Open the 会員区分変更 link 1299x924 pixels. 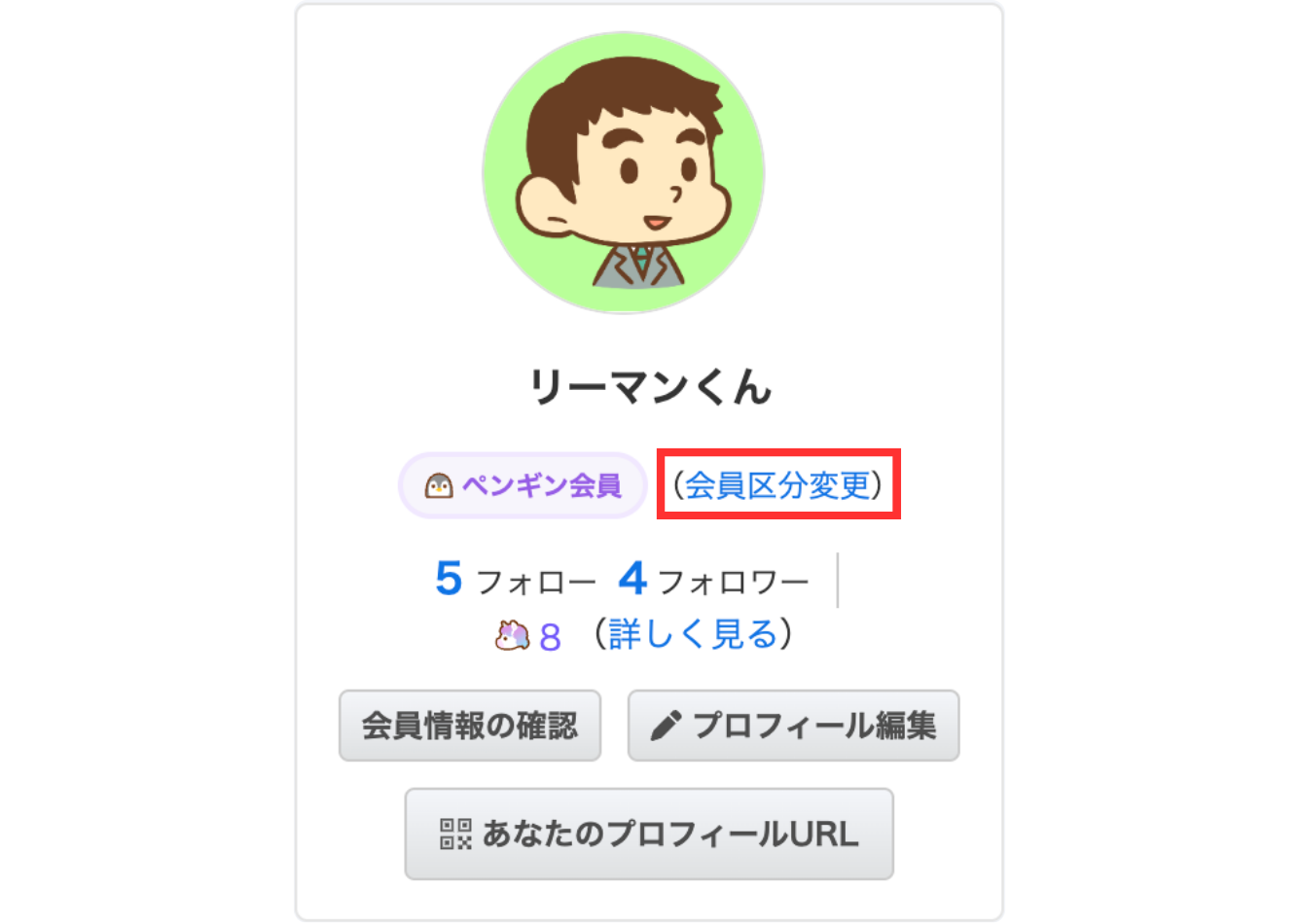coord(777,484)
